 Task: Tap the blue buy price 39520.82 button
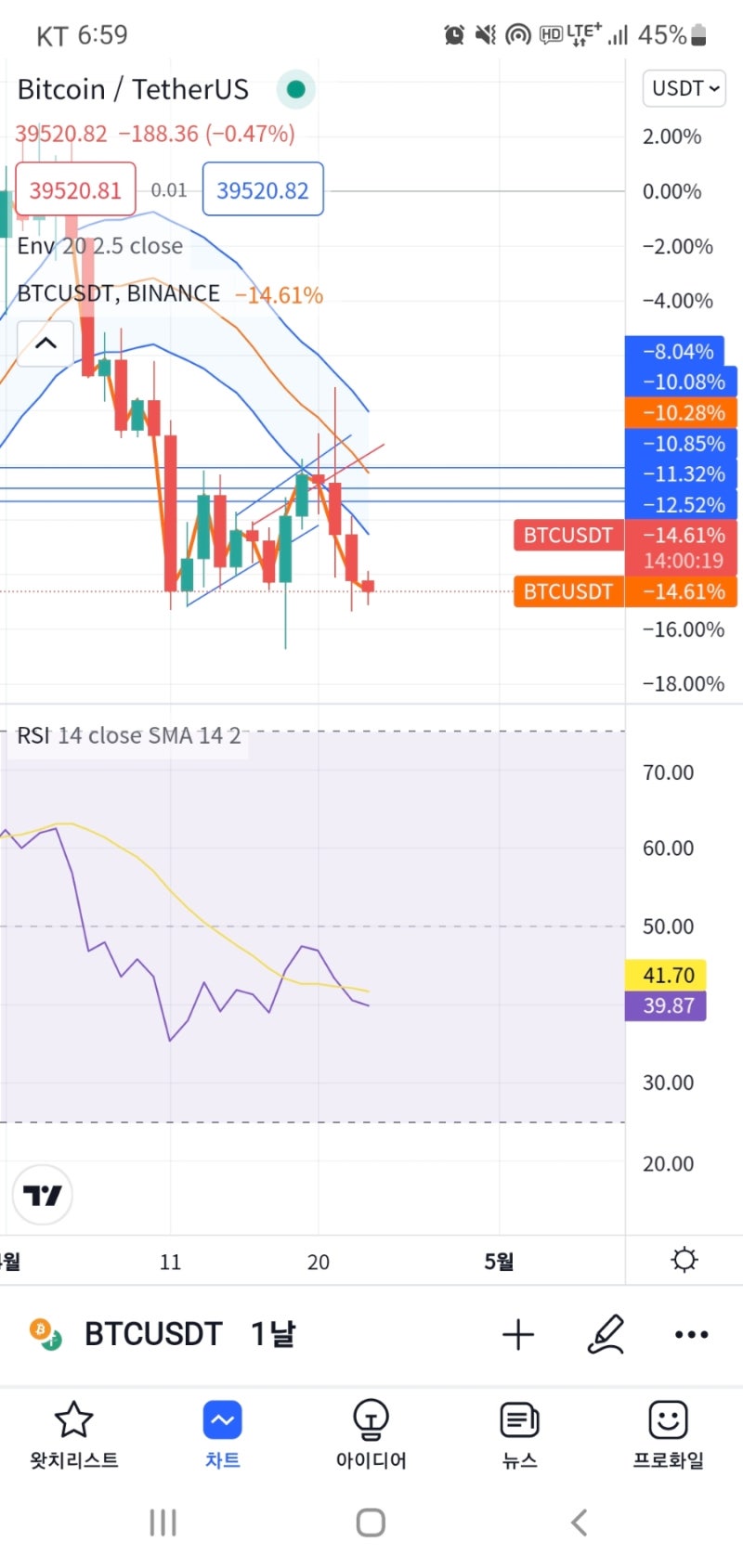pos(263,190)
